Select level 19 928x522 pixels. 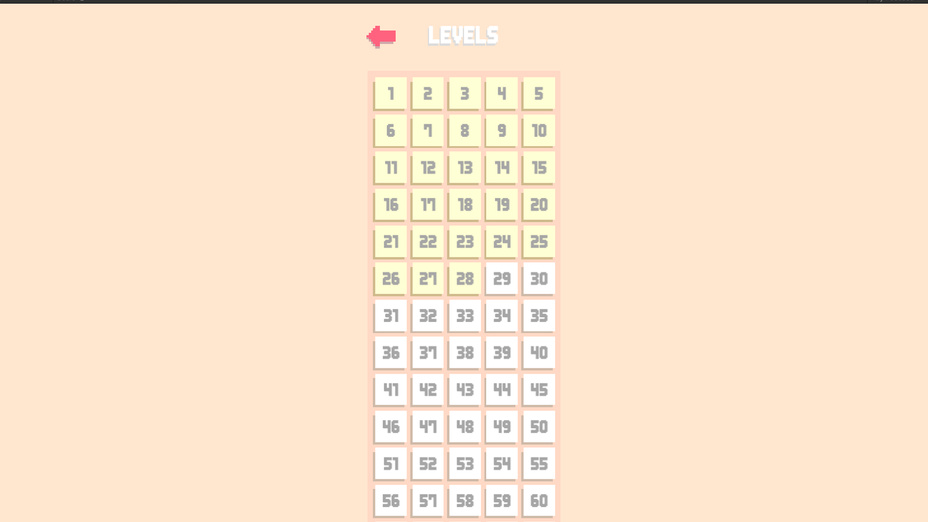[502, 205]
